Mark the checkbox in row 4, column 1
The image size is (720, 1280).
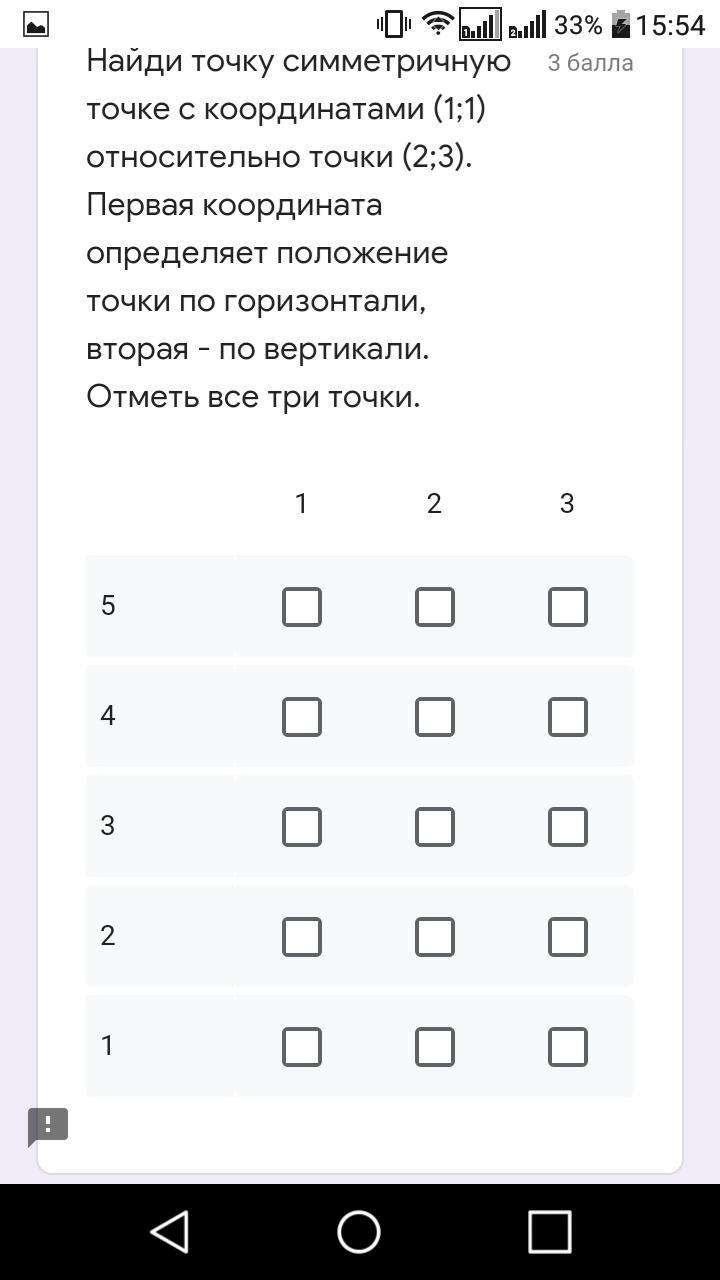point(301,717)
